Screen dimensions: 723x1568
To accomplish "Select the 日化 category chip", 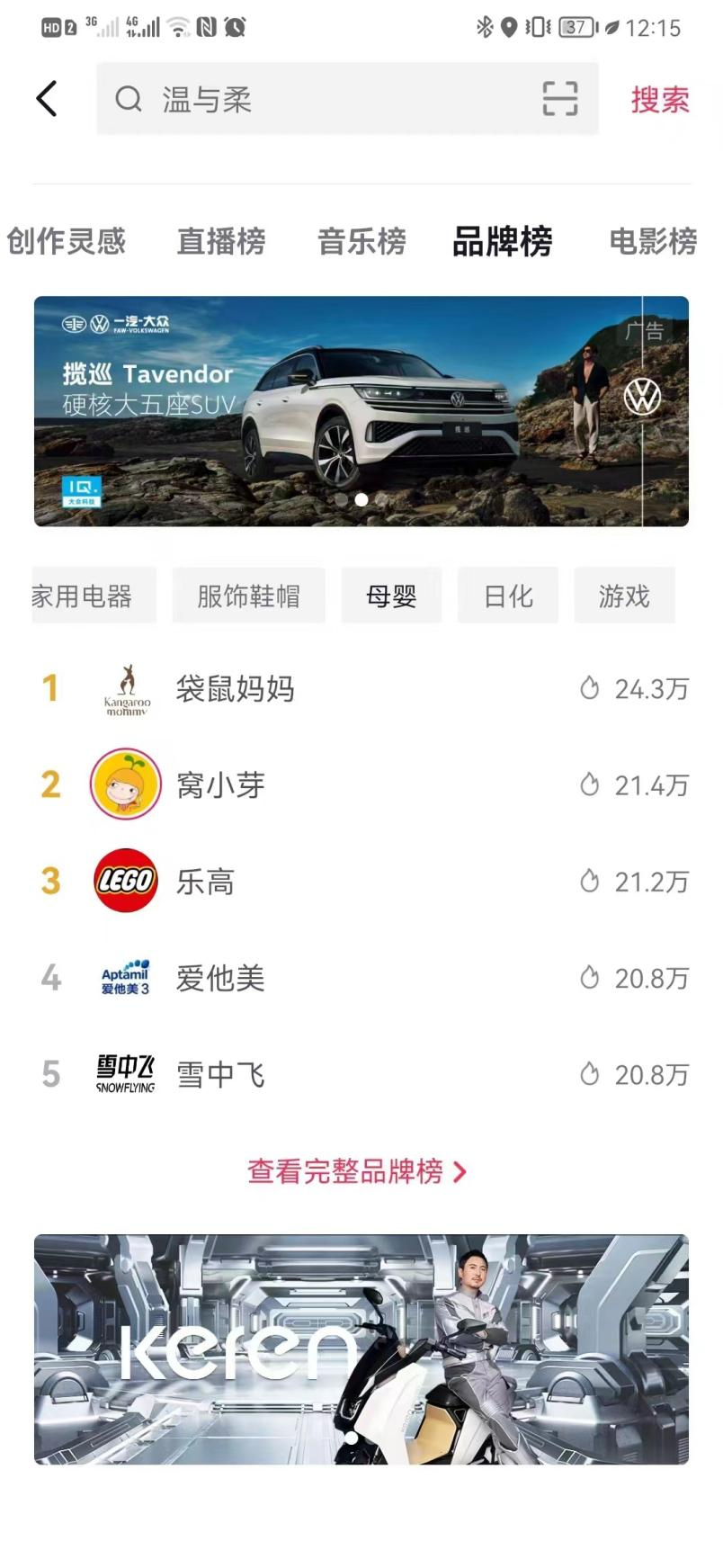I will tap(508, 596).
